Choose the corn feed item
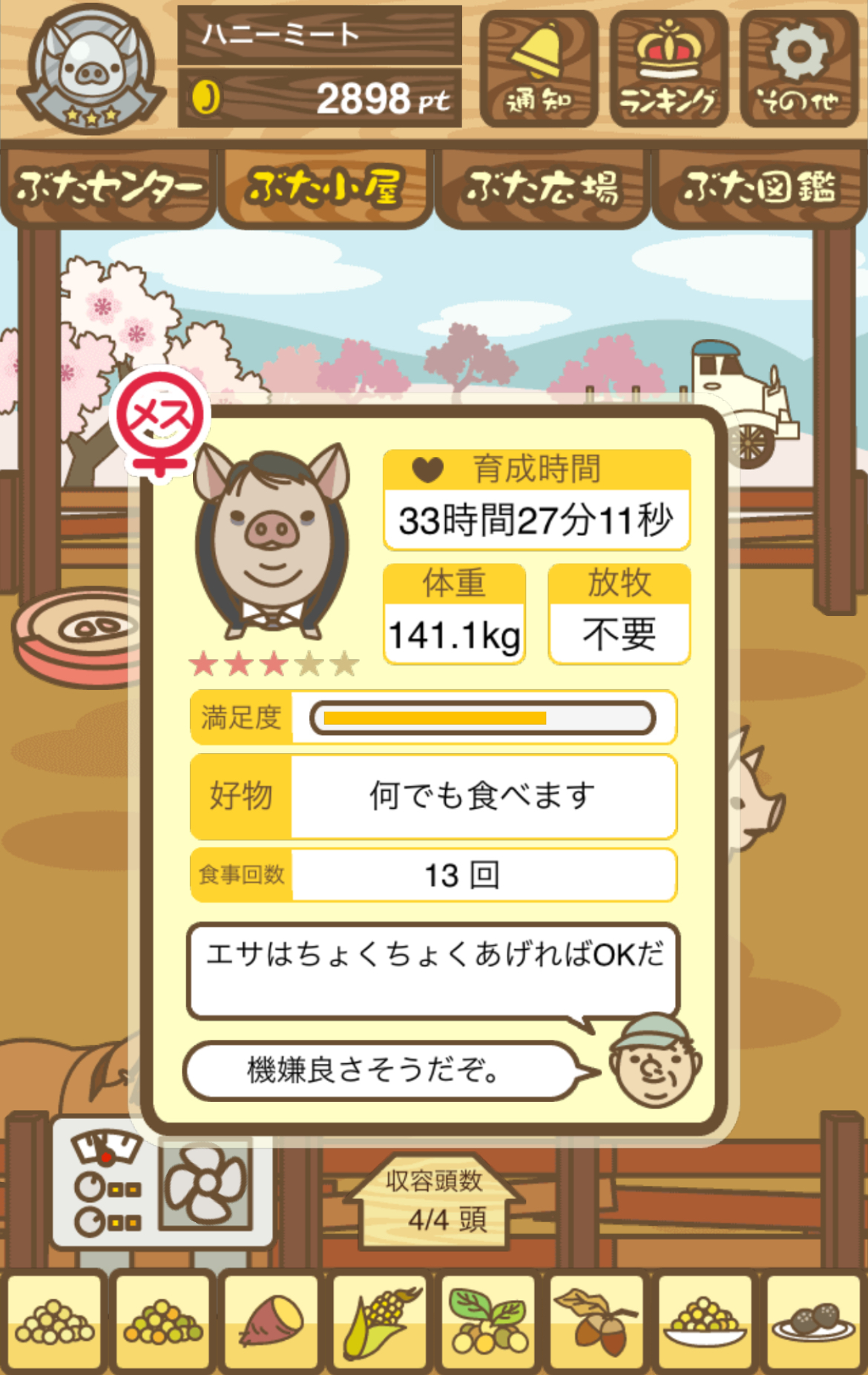Viewport: 868px width, 1375px height. 380,1322
